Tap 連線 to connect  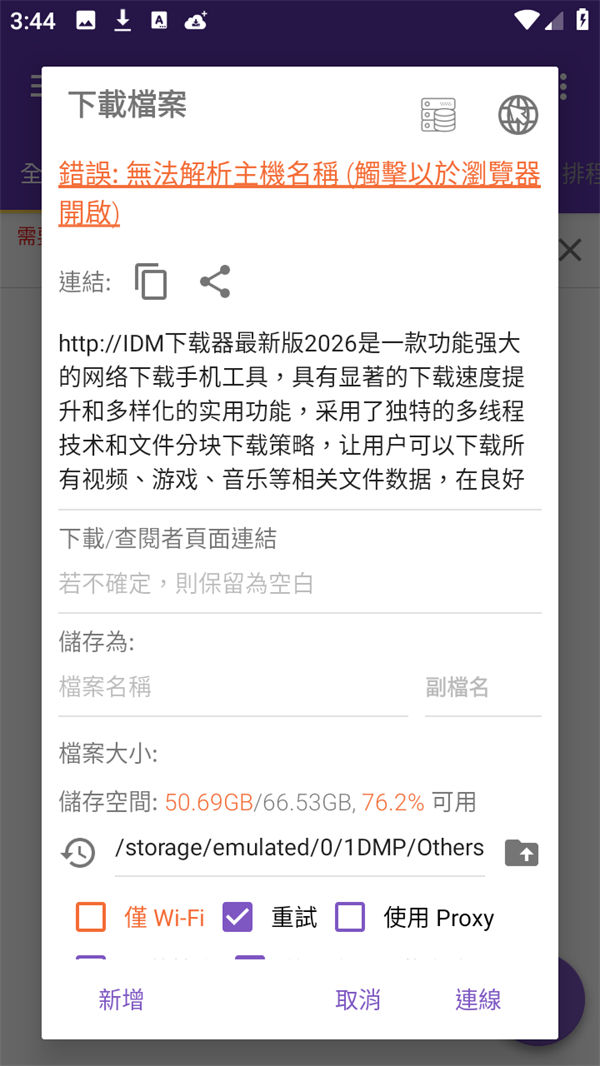[478, 1000]
